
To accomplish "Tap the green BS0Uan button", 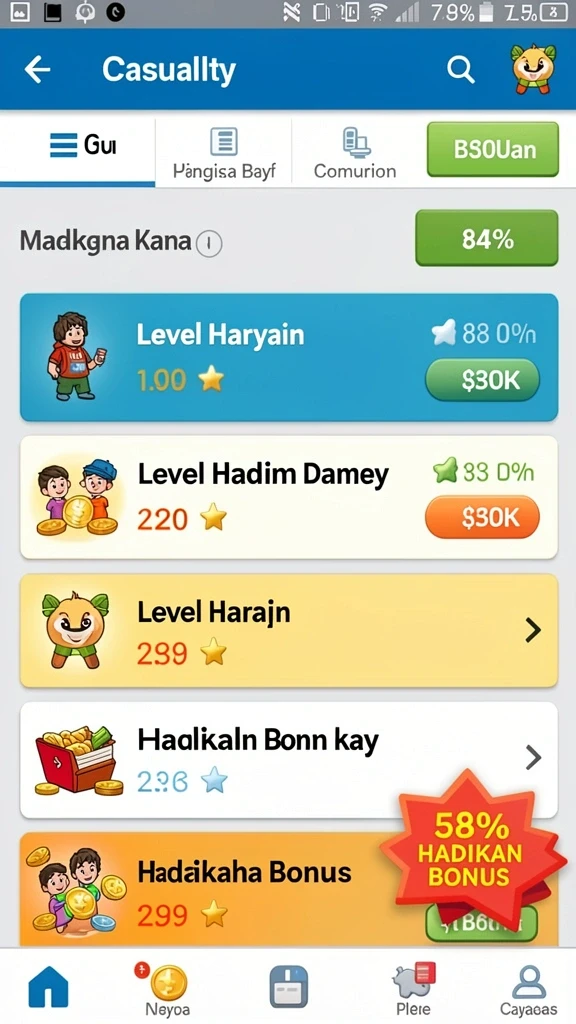I will tap(493, 150).
